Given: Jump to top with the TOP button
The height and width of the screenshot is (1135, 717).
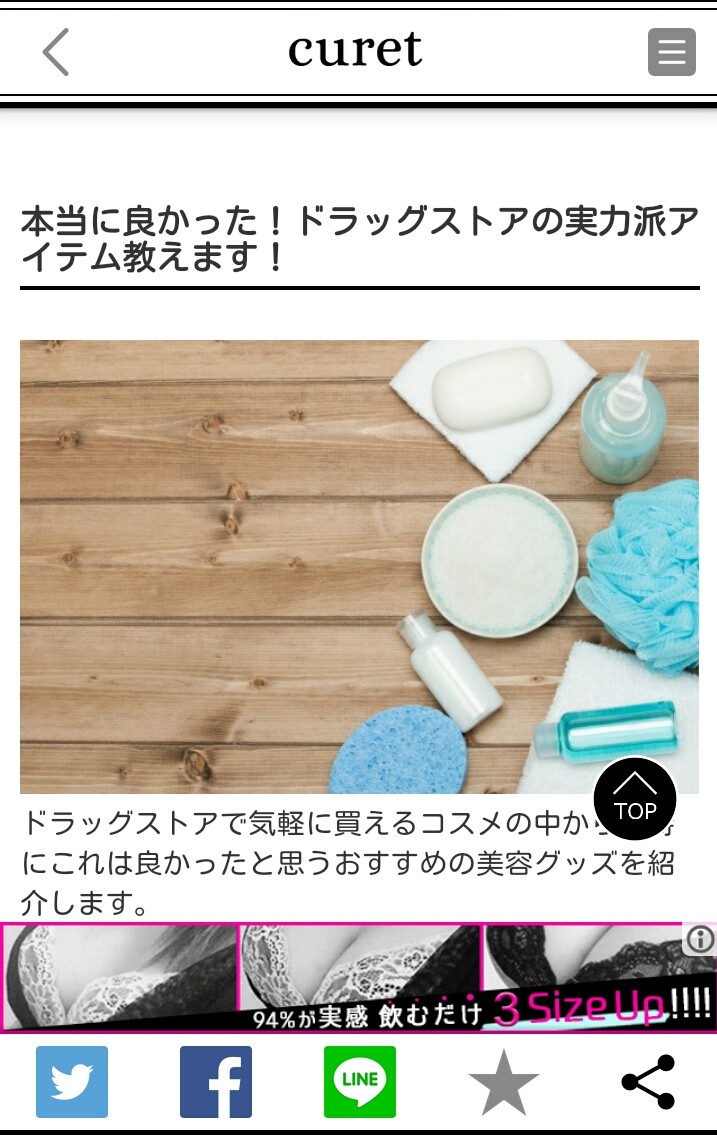Looking at the screenshot, I should tap(635, 799).
